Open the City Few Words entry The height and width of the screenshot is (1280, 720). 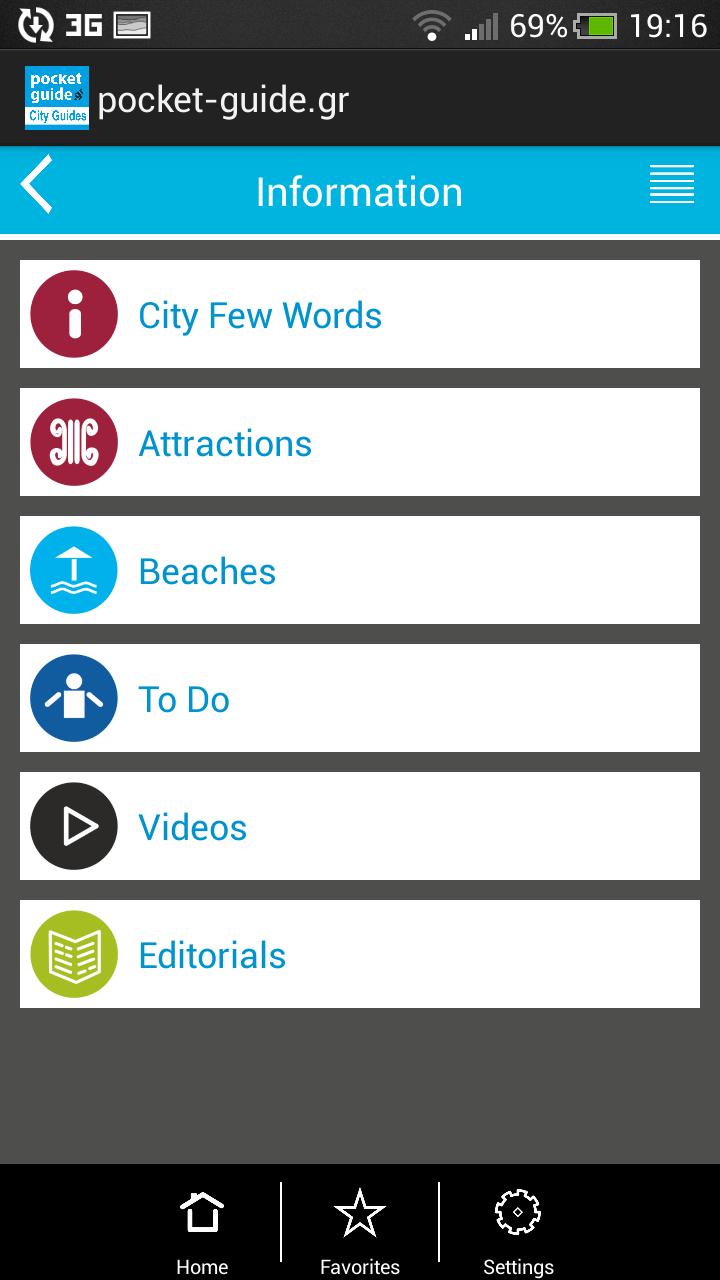click(x=360, y=313)
